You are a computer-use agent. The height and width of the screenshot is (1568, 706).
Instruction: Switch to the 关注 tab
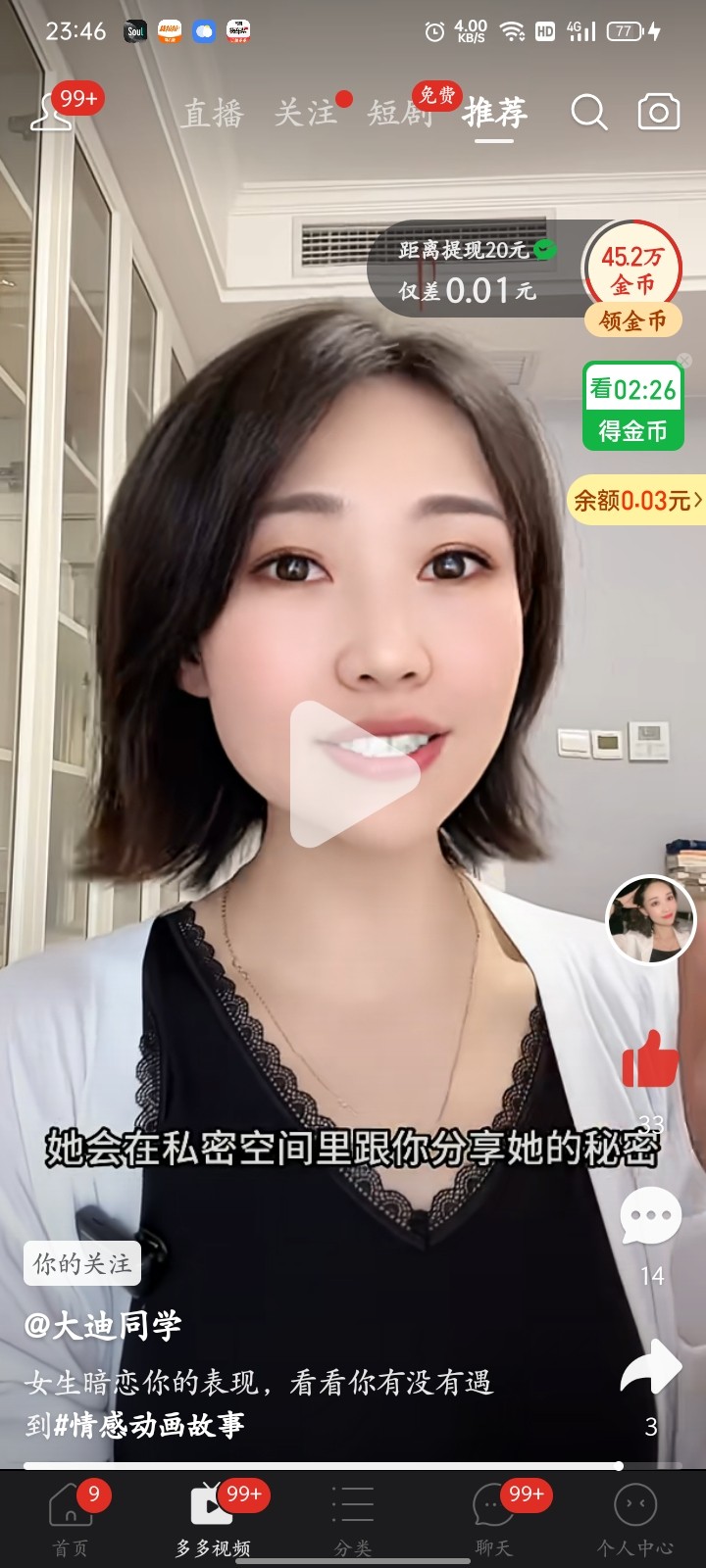[306, 114]
